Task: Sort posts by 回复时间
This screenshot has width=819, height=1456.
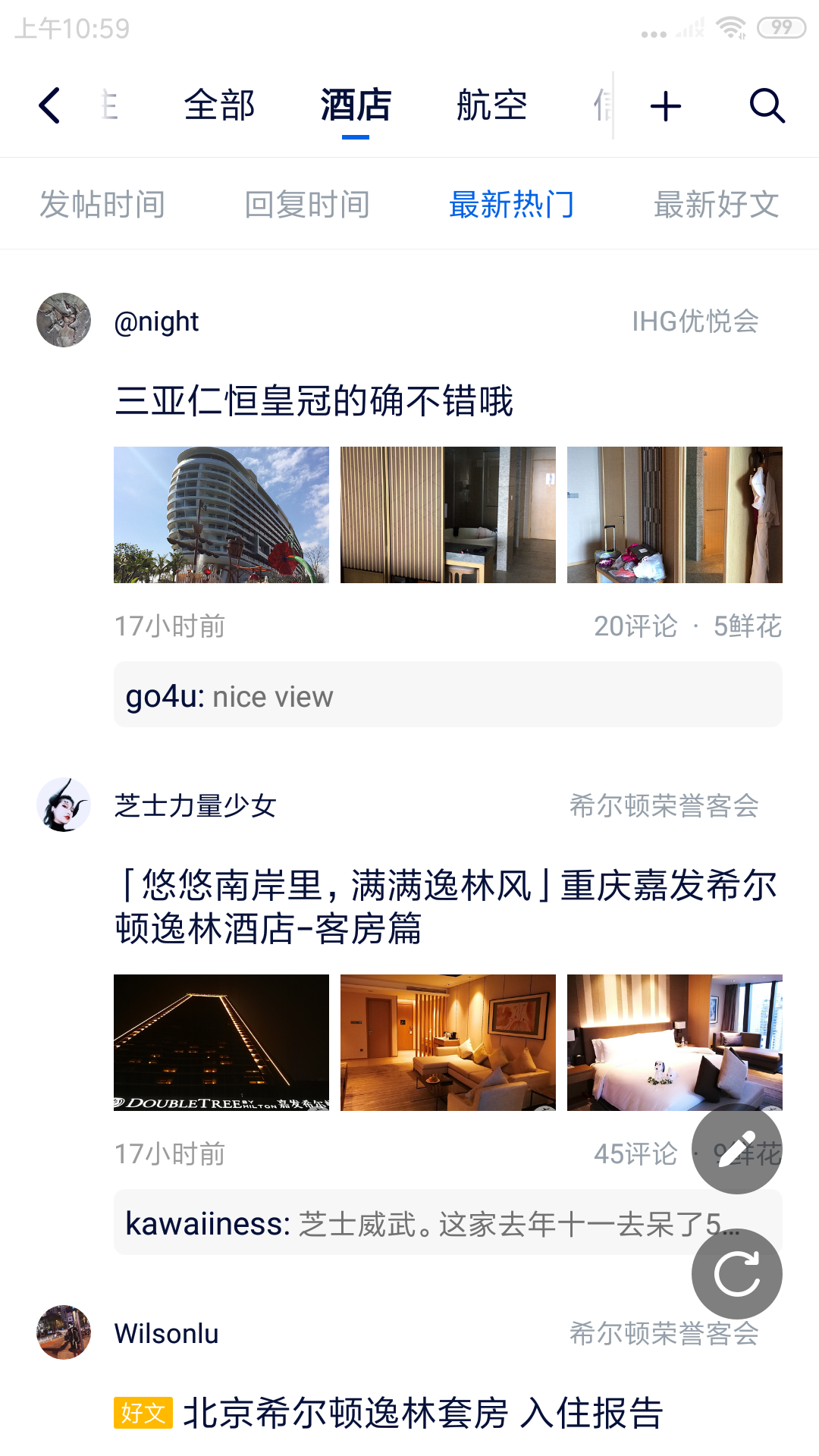Action: coord(306,203)
